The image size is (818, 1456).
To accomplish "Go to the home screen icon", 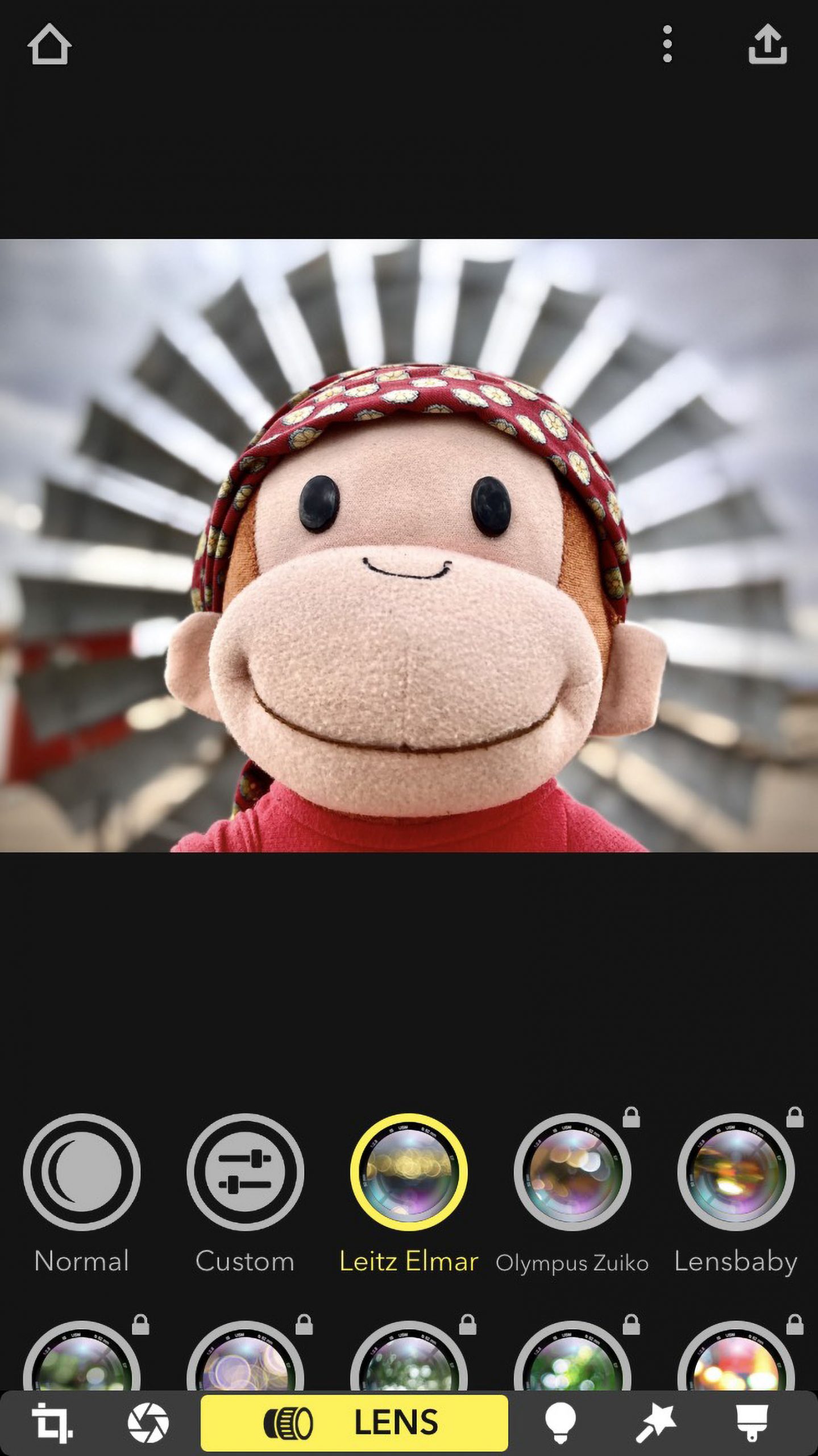I will [x=49, y=44].
